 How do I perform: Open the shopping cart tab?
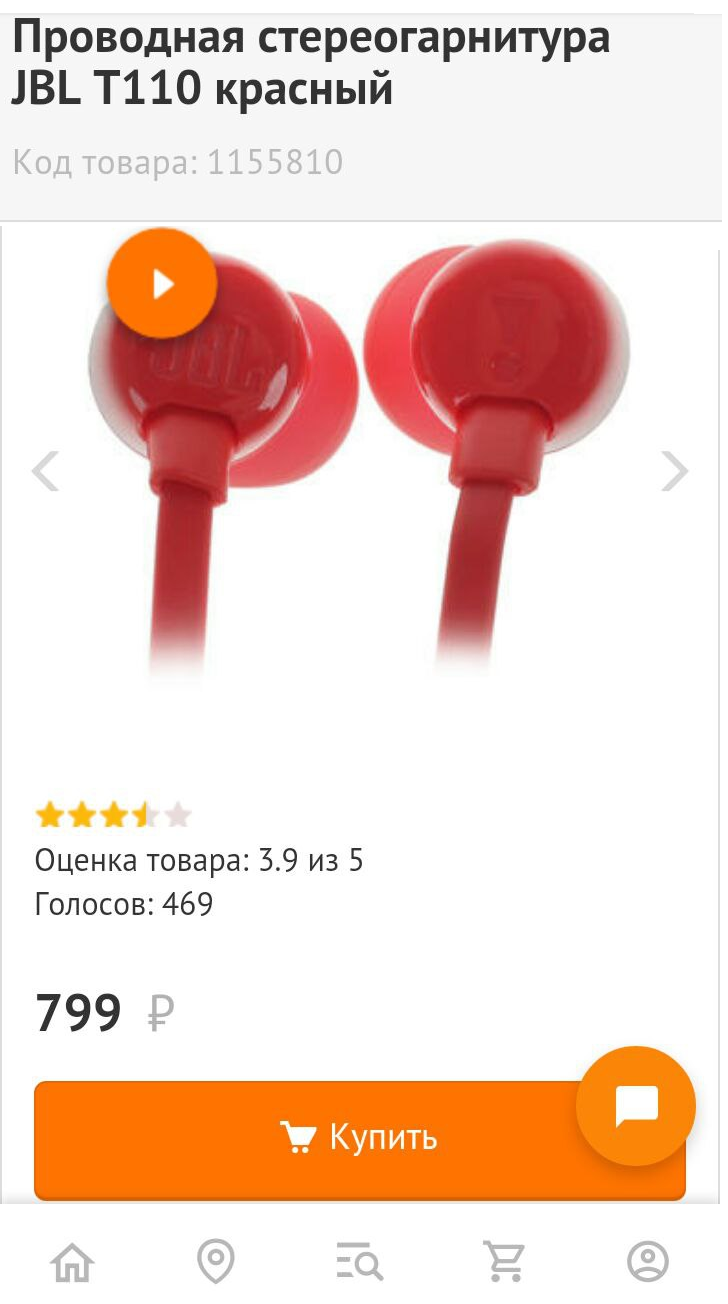point(504,1262)
